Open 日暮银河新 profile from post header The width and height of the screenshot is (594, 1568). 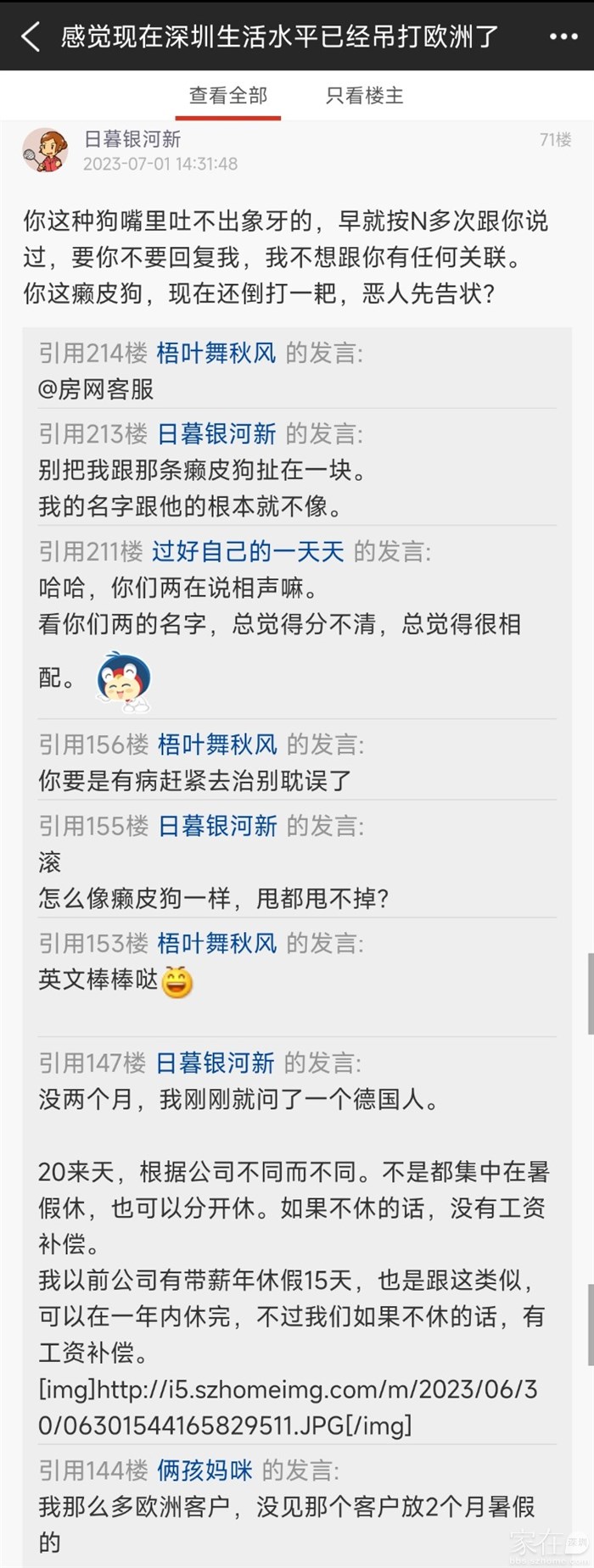click(132, 139)
